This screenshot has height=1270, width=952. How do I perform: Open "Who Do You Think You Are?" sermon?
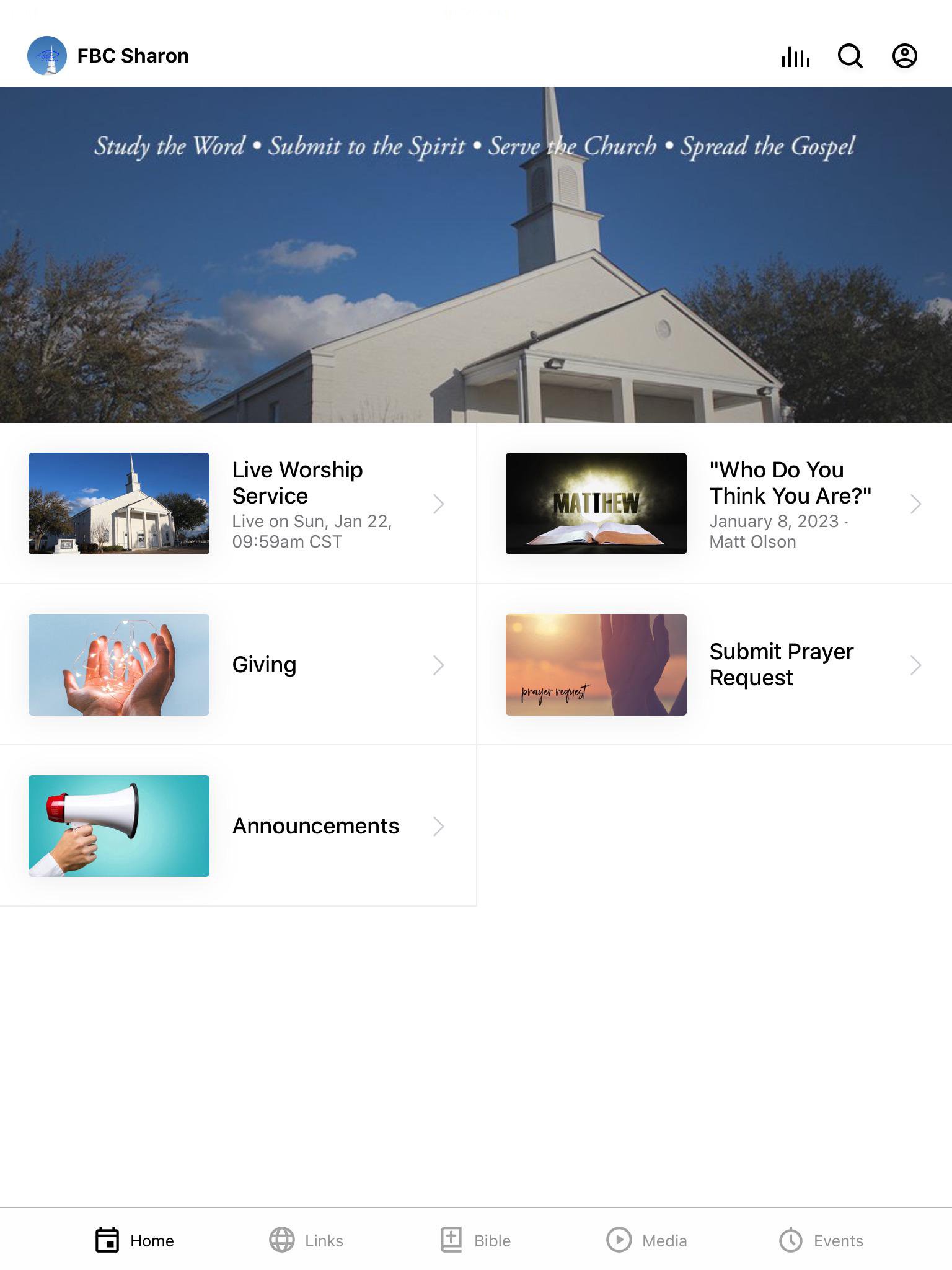(714, 504)
